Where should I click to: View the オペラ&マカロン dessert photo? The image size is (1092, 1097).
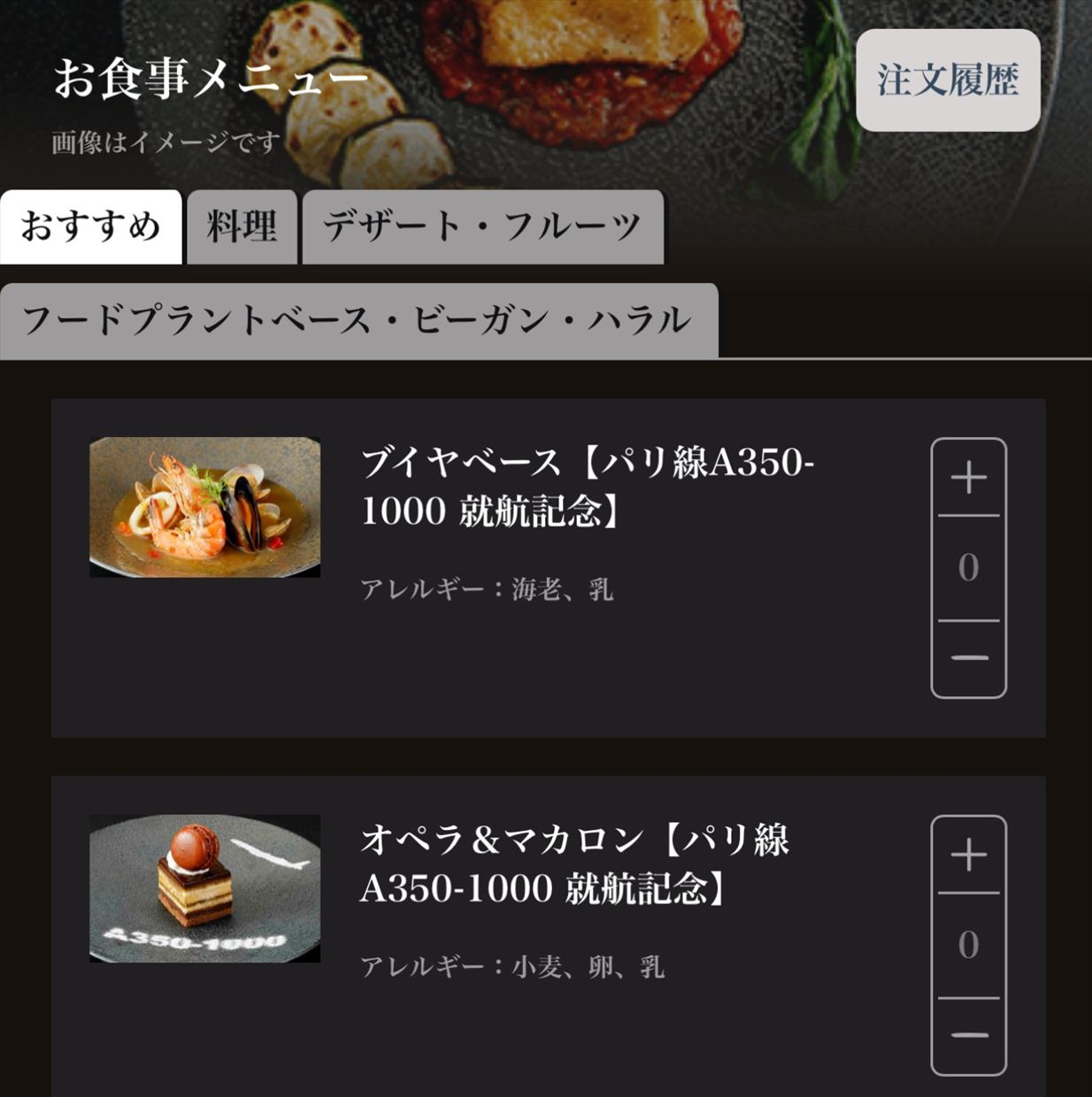point(204,888)
